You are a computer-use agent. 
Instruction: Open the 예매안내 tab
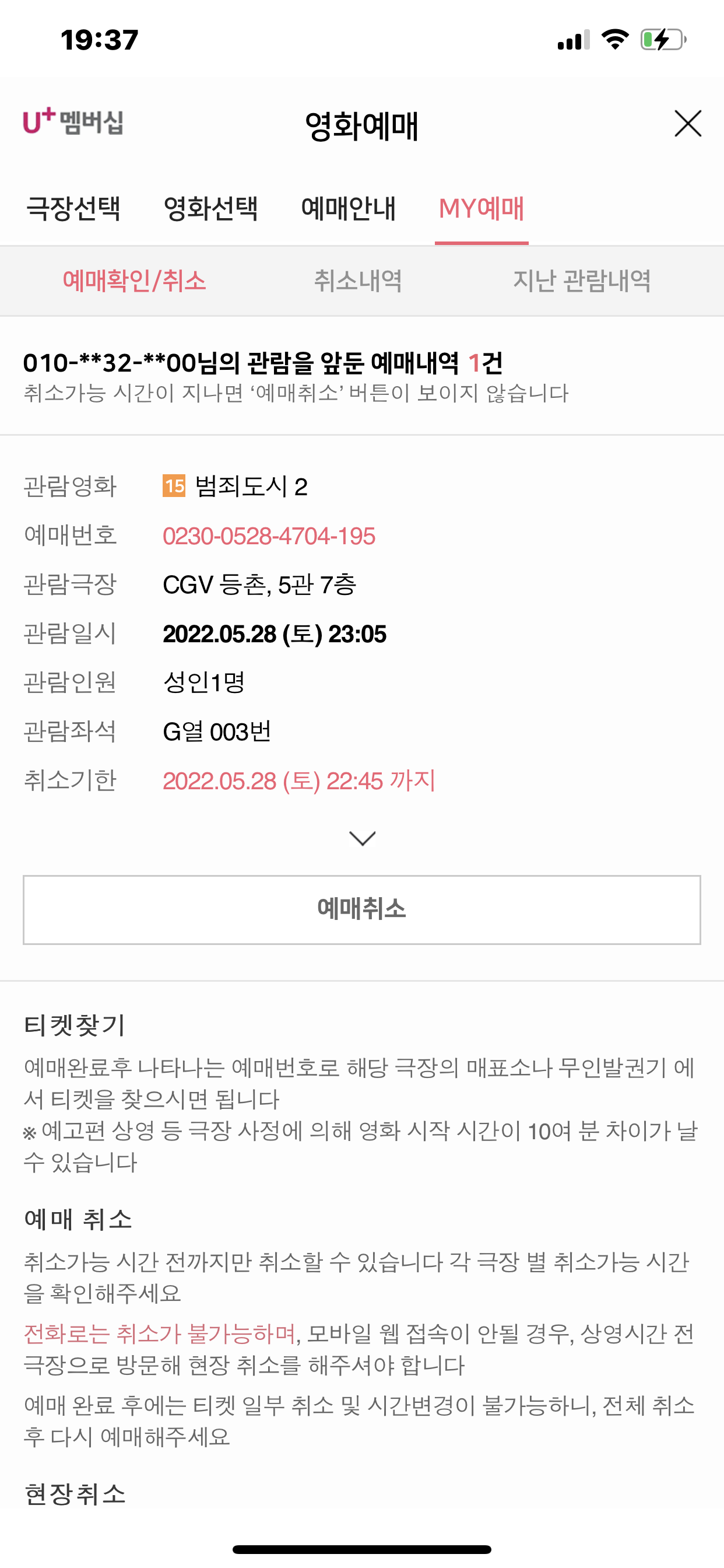(x=348, y=209)
